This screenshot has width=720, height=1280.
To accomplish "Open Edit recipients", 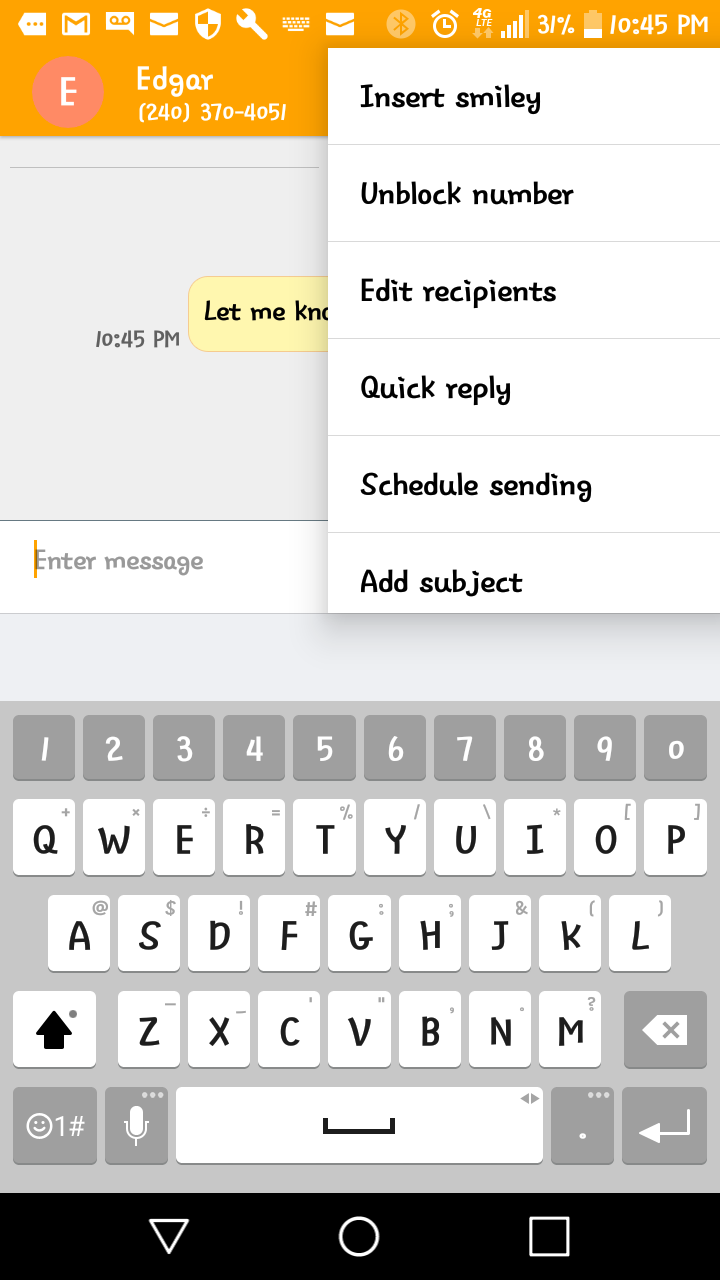I will point(524,291).
